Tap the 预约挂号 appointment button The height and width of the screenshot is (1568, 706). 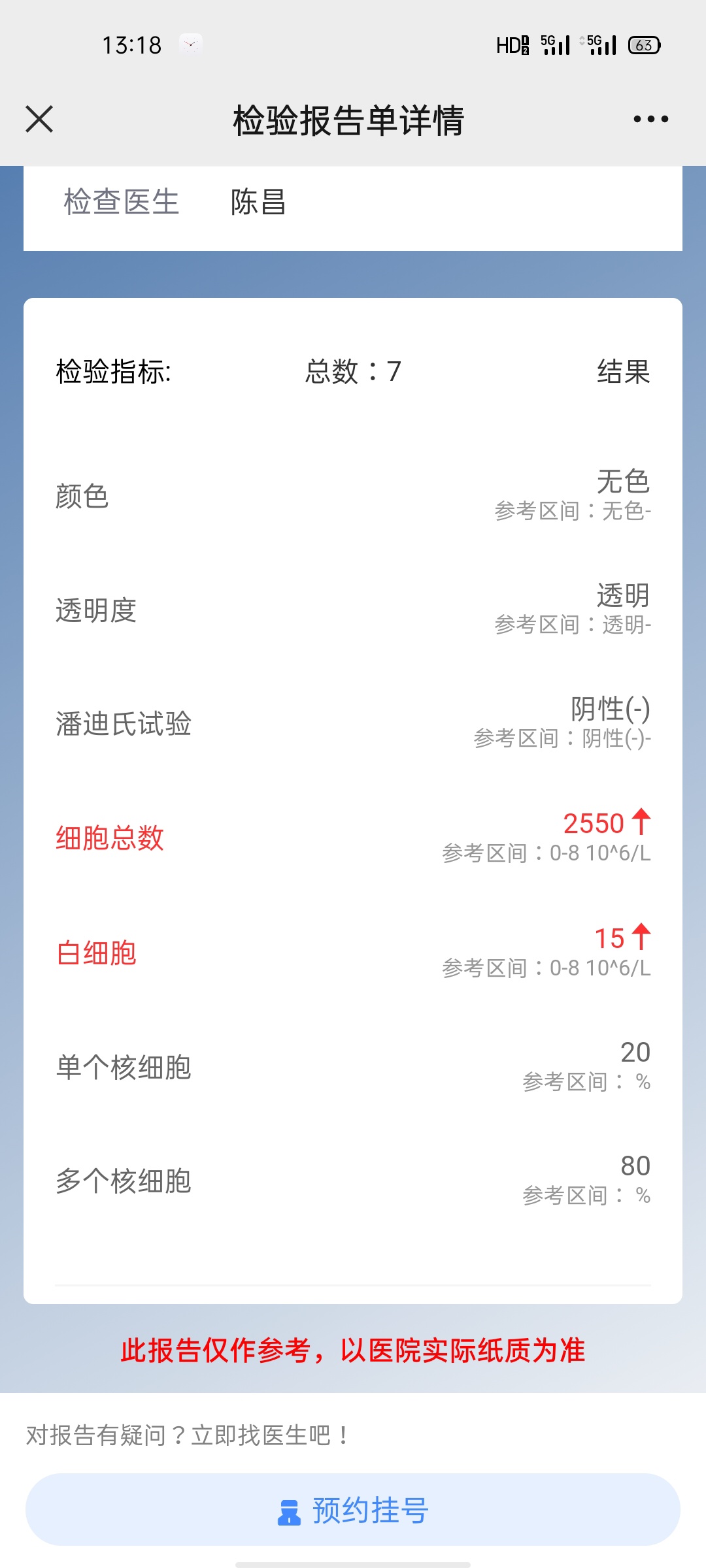click(353, 1509)
